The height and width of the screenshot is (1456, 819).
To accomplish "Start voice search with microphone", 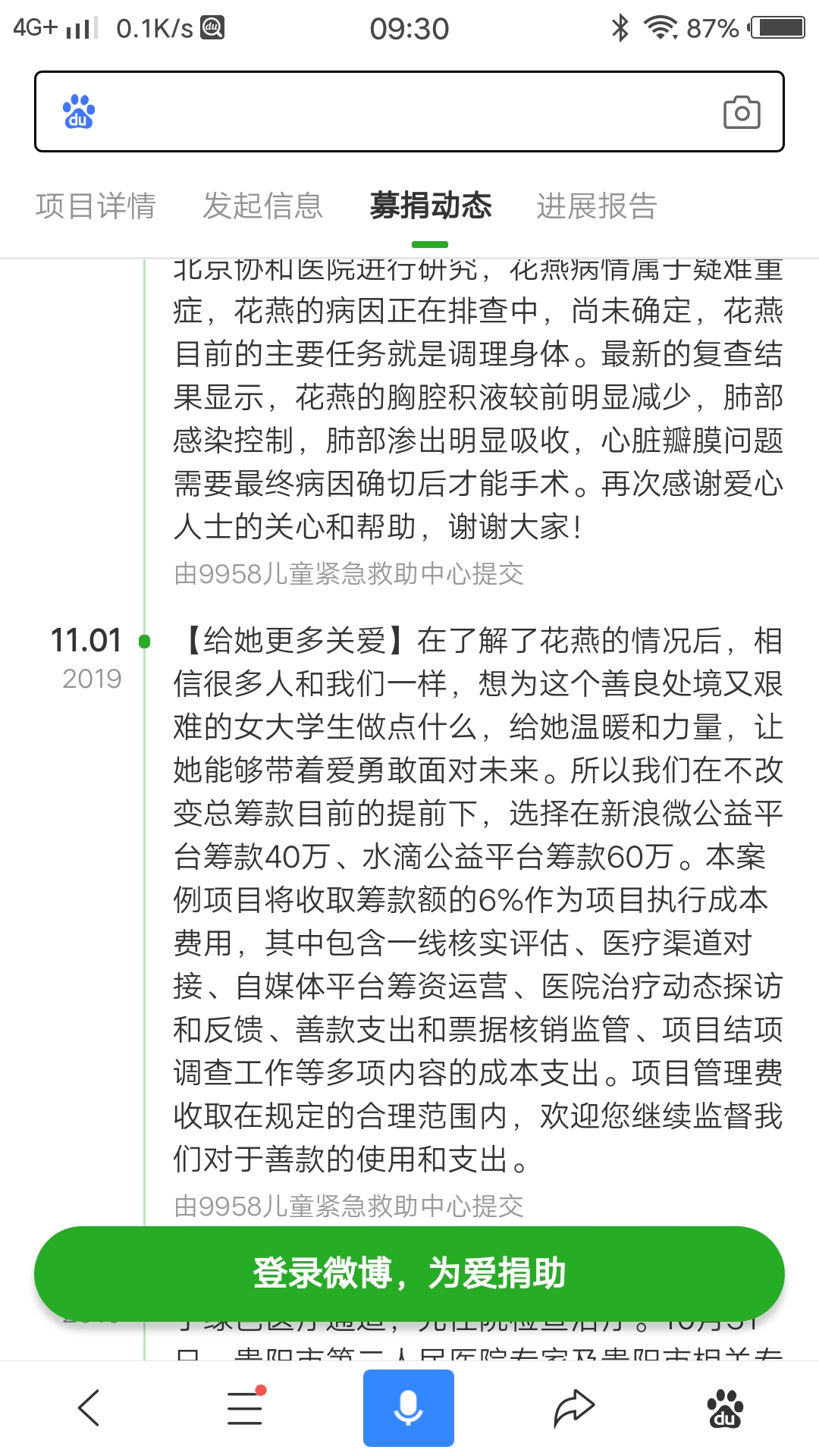I will (409, 1407).
